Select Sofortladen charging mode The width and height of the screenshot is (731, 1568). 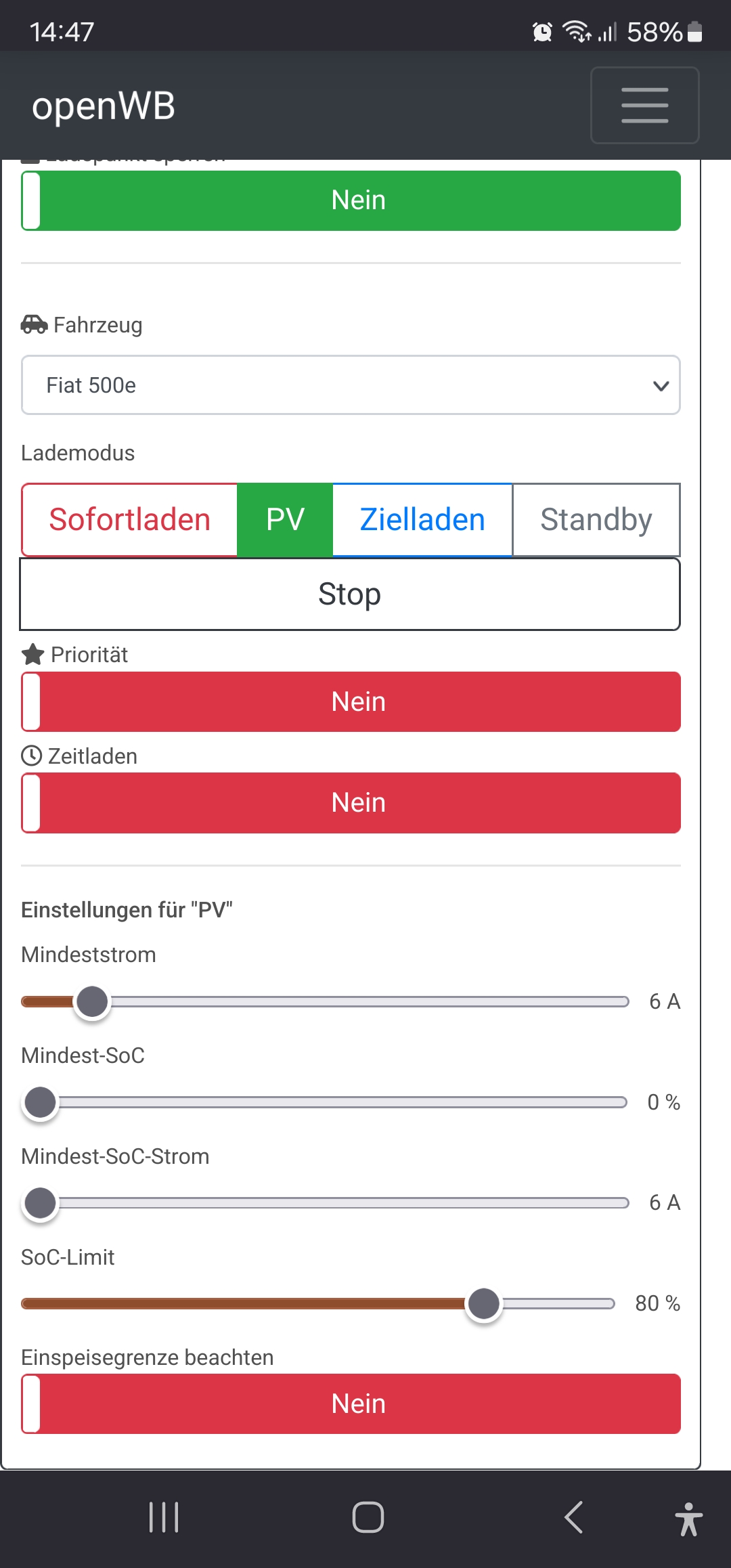pos(129,520)
